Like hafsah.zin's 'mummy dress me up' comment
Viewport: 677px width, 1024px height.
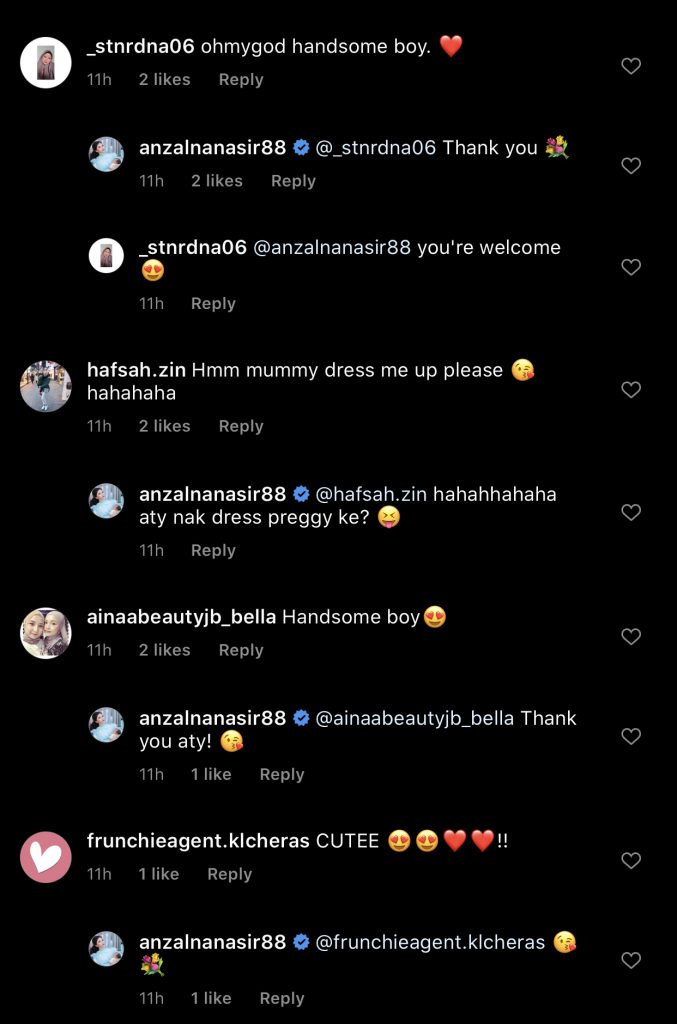pyautogui.click(x=631, y=390)
